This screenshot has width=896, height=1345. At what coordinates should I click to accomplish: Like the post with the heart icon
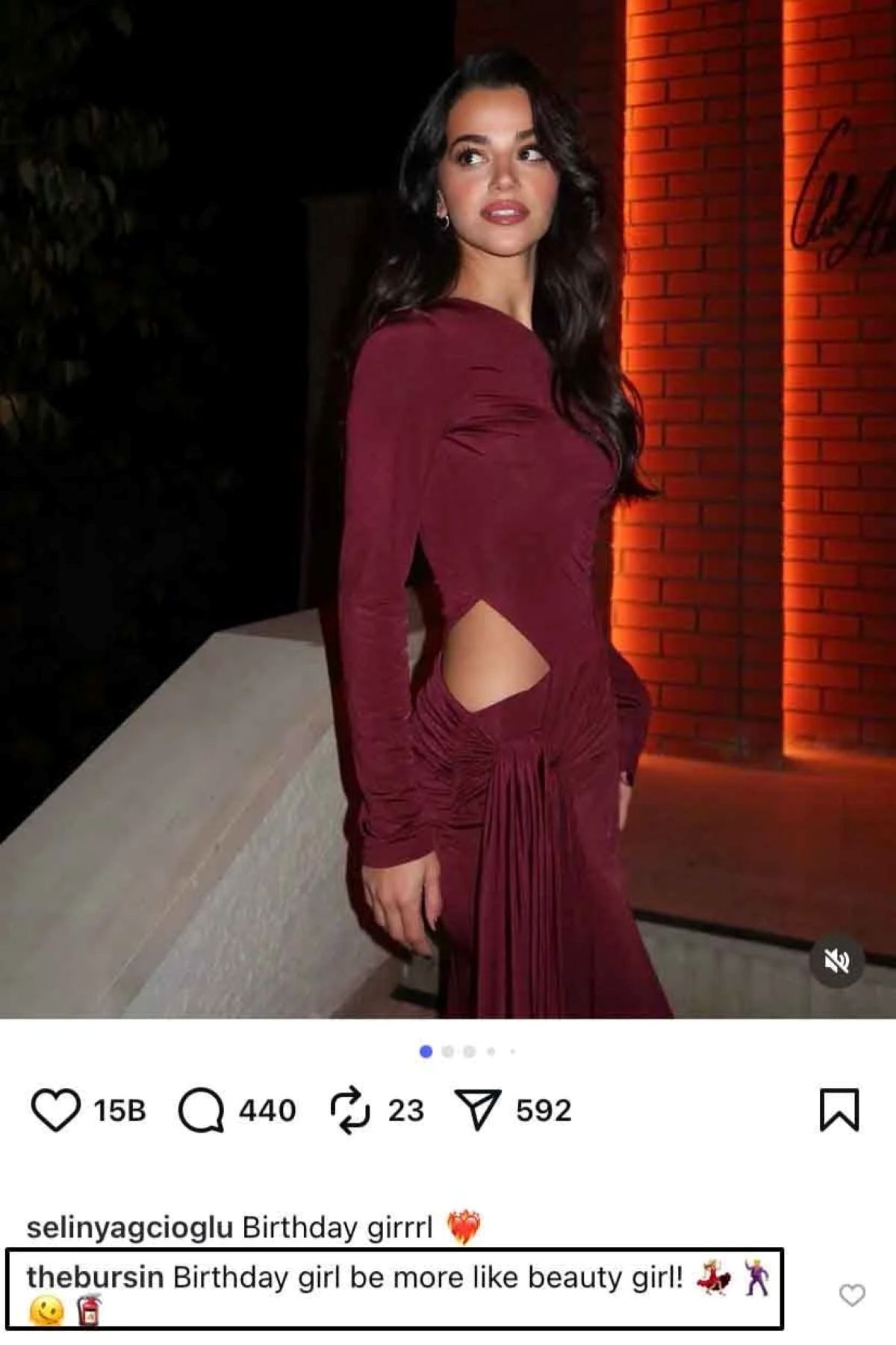(x=56, y=1111)
